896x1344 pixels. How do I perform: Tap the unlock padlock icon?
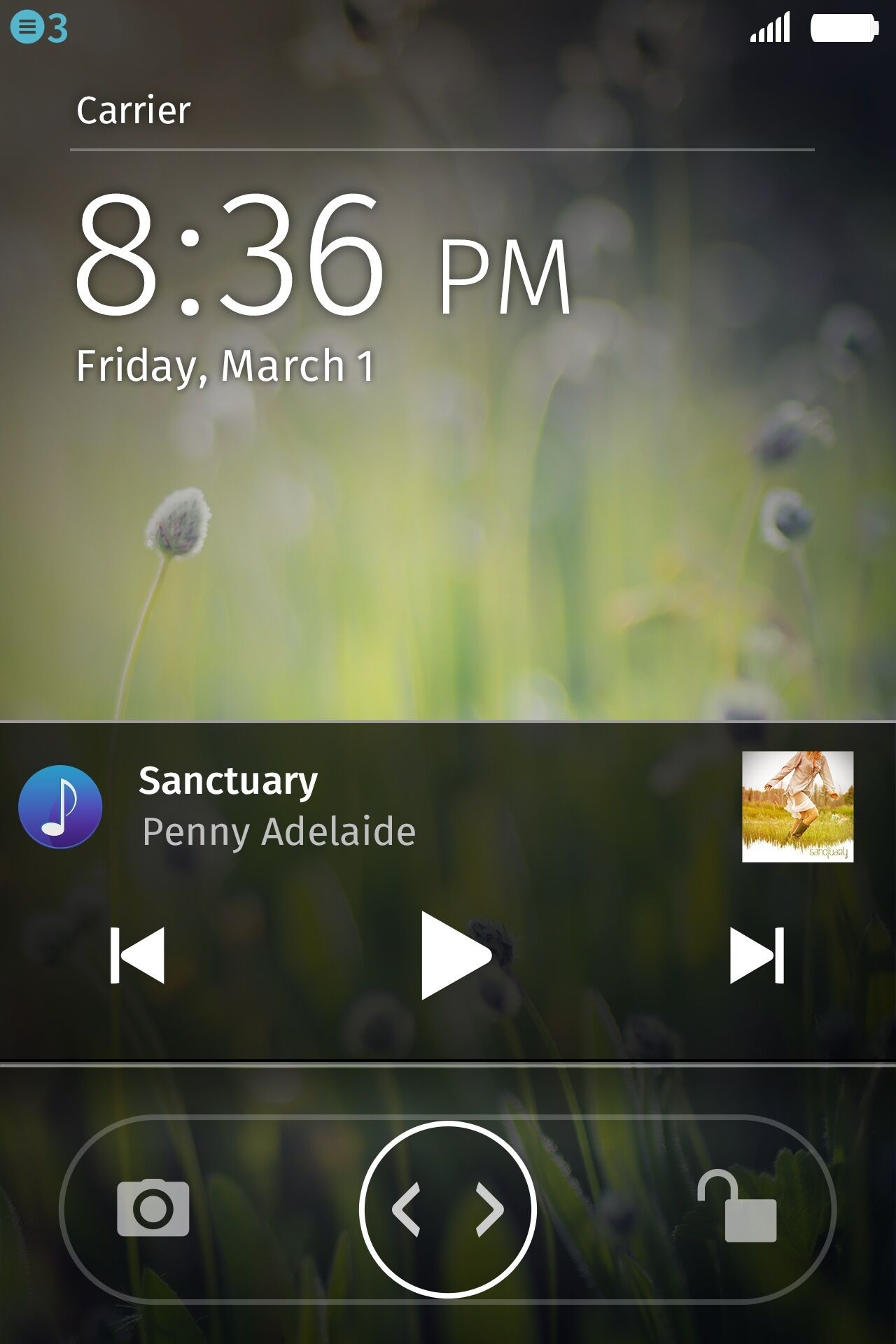[x=737, y=1206]
